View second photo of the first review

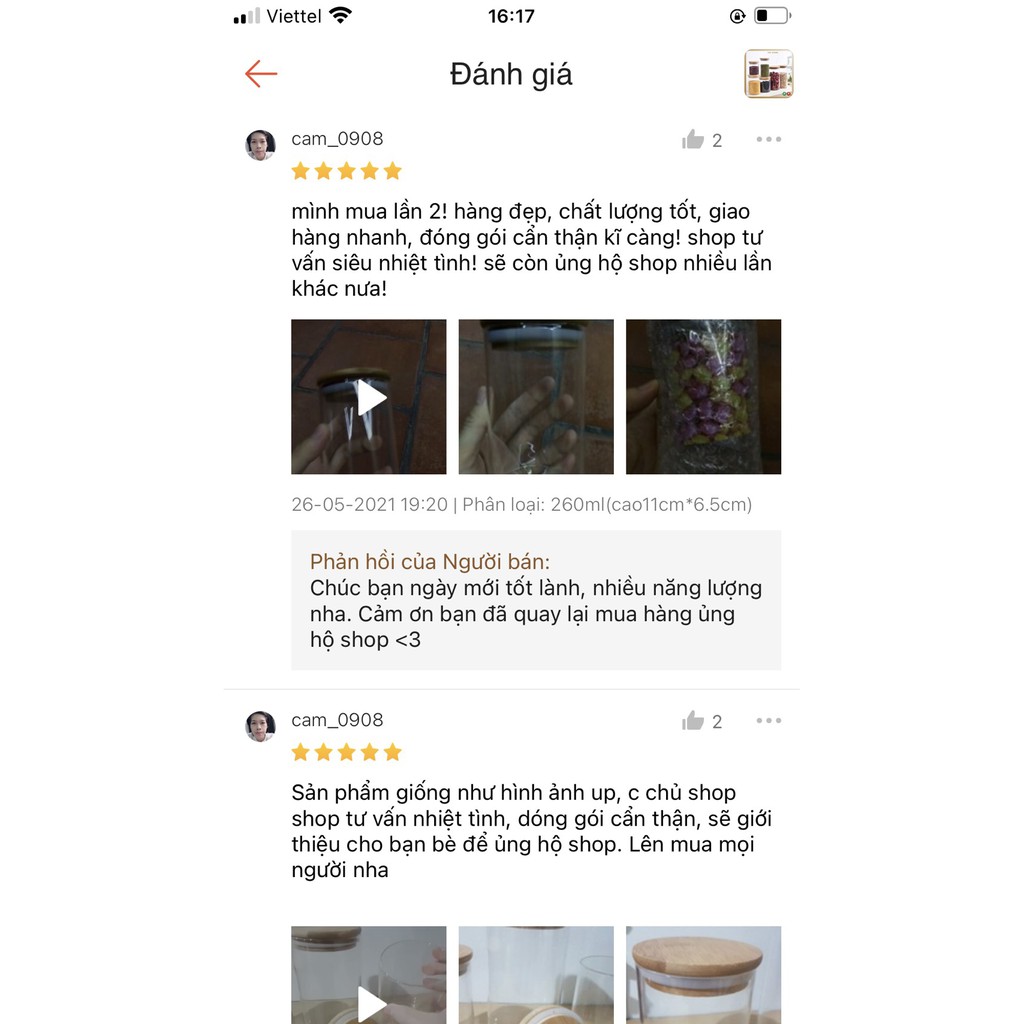coord(536,397)
